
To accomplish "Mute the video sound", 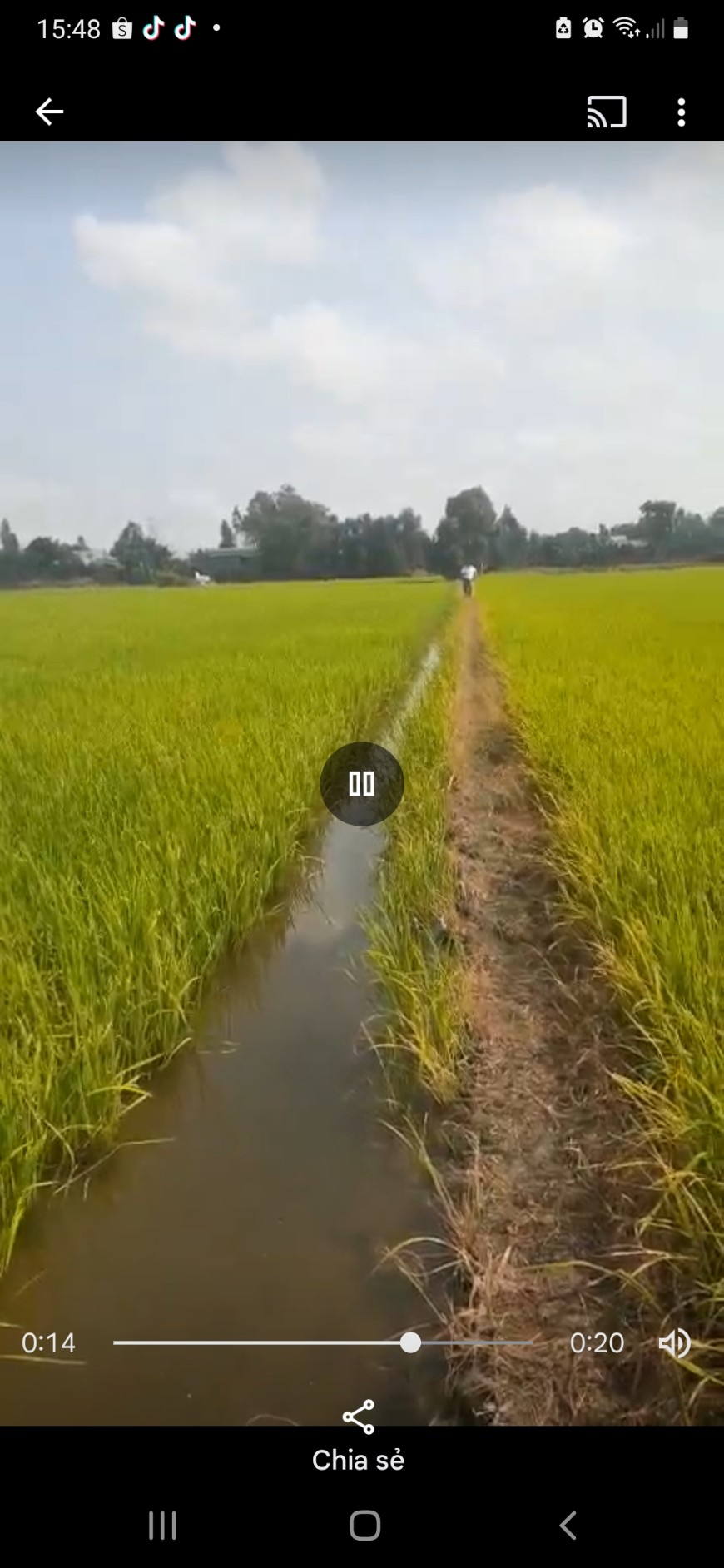I will coord(674,1342).
